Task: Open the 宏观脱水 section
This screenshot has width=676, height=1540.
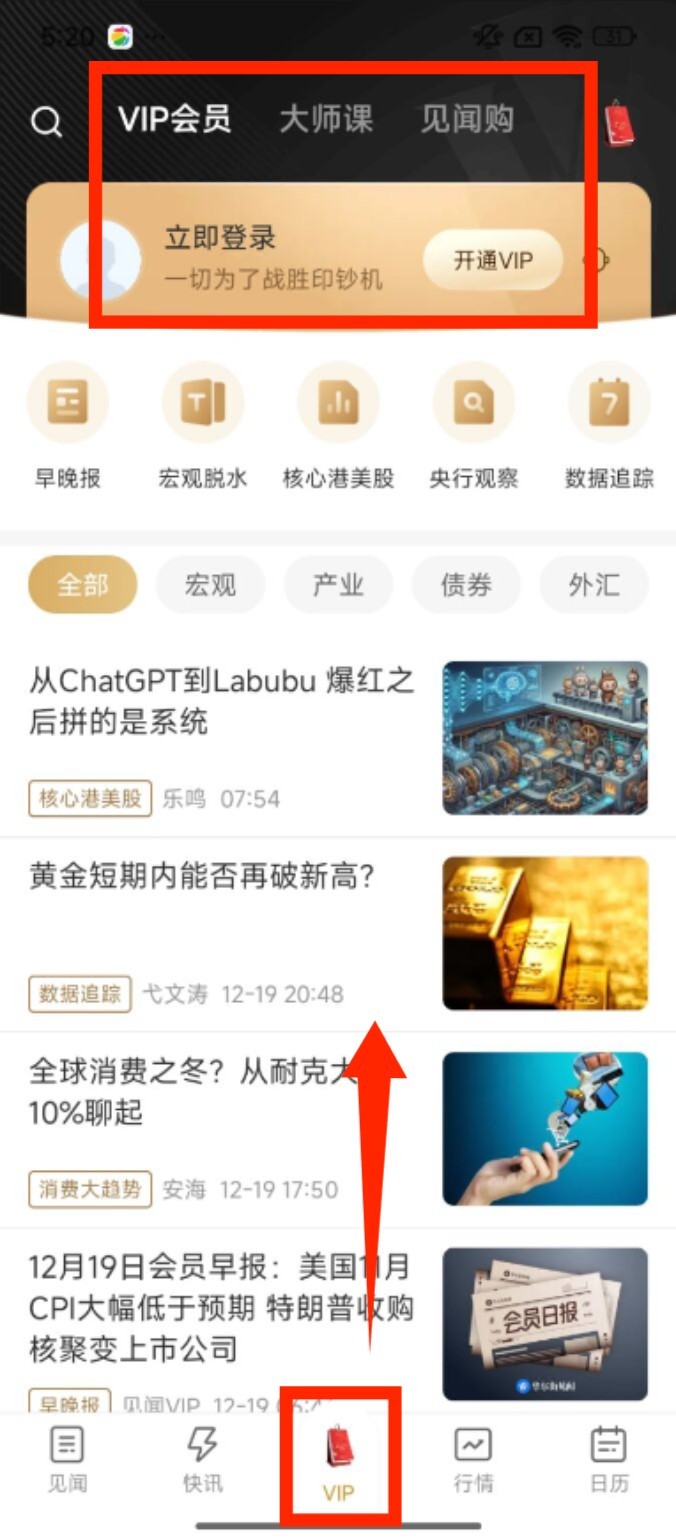Action: (x=203, y=424)
